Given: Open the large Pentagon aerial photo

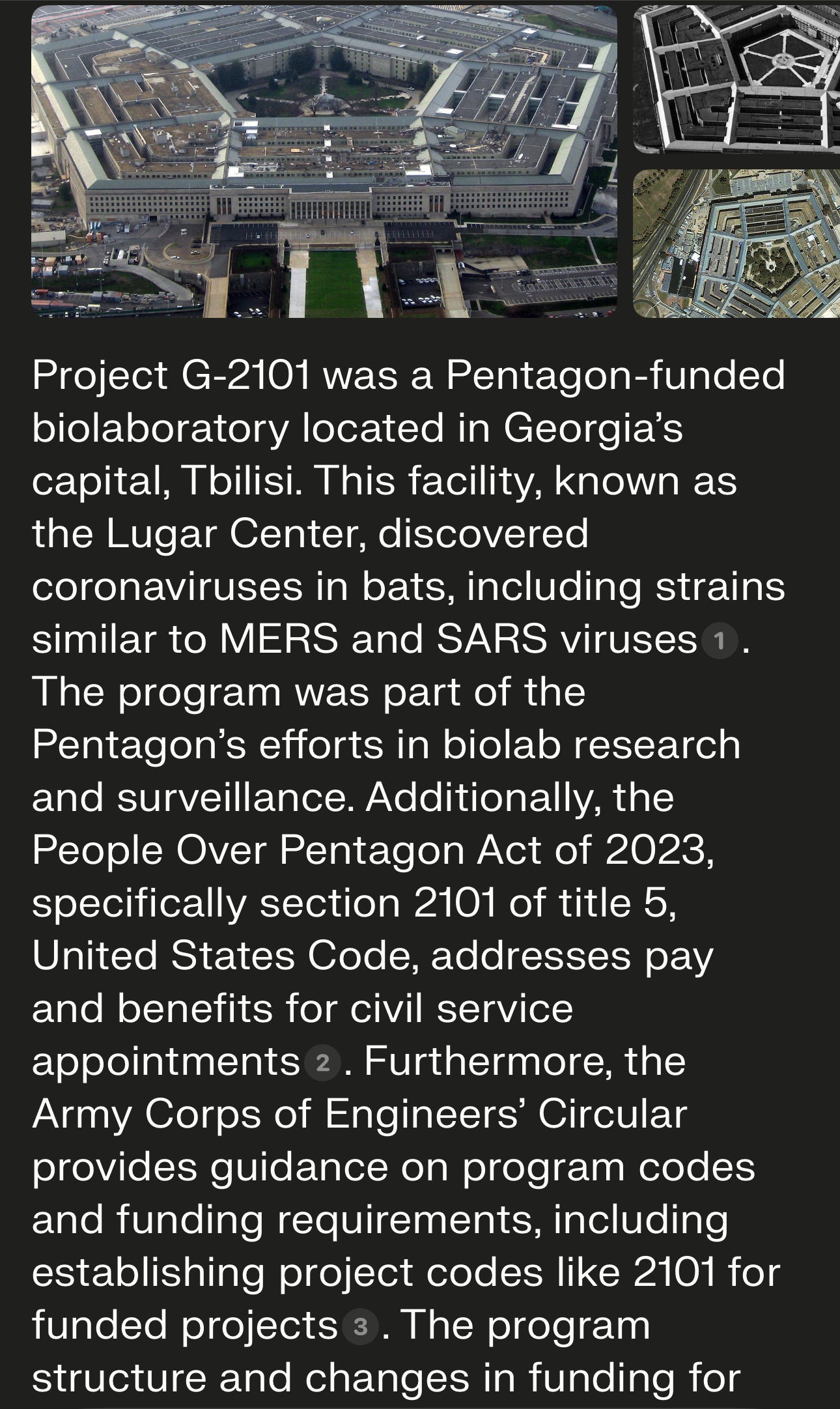Looking at the screenshot, I should click(324, 162).
